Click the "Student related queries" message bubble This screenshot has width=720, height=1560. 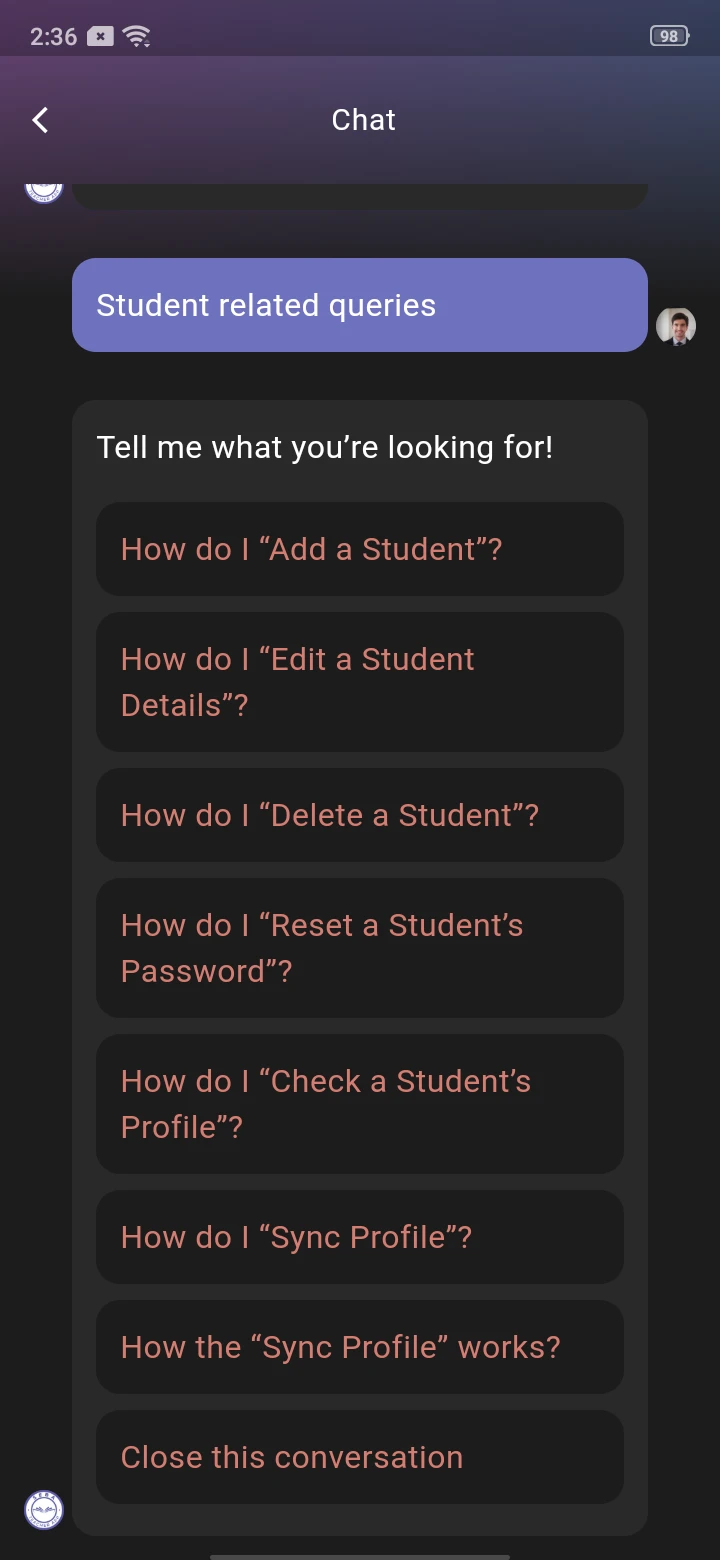360,305
